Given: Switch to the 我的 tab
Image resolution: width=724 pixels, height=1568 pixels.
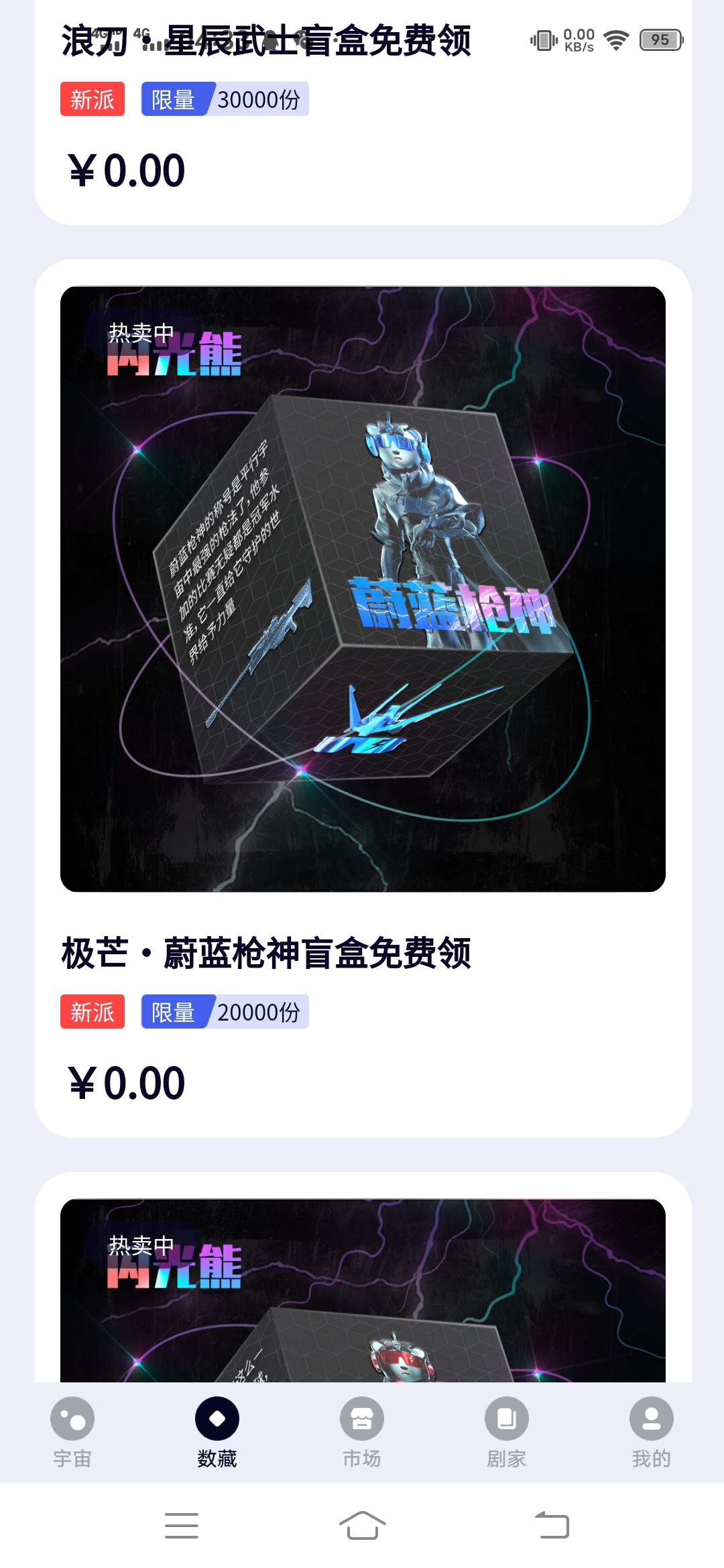Looking at the screenshot, I should [x=651, y=1431].
